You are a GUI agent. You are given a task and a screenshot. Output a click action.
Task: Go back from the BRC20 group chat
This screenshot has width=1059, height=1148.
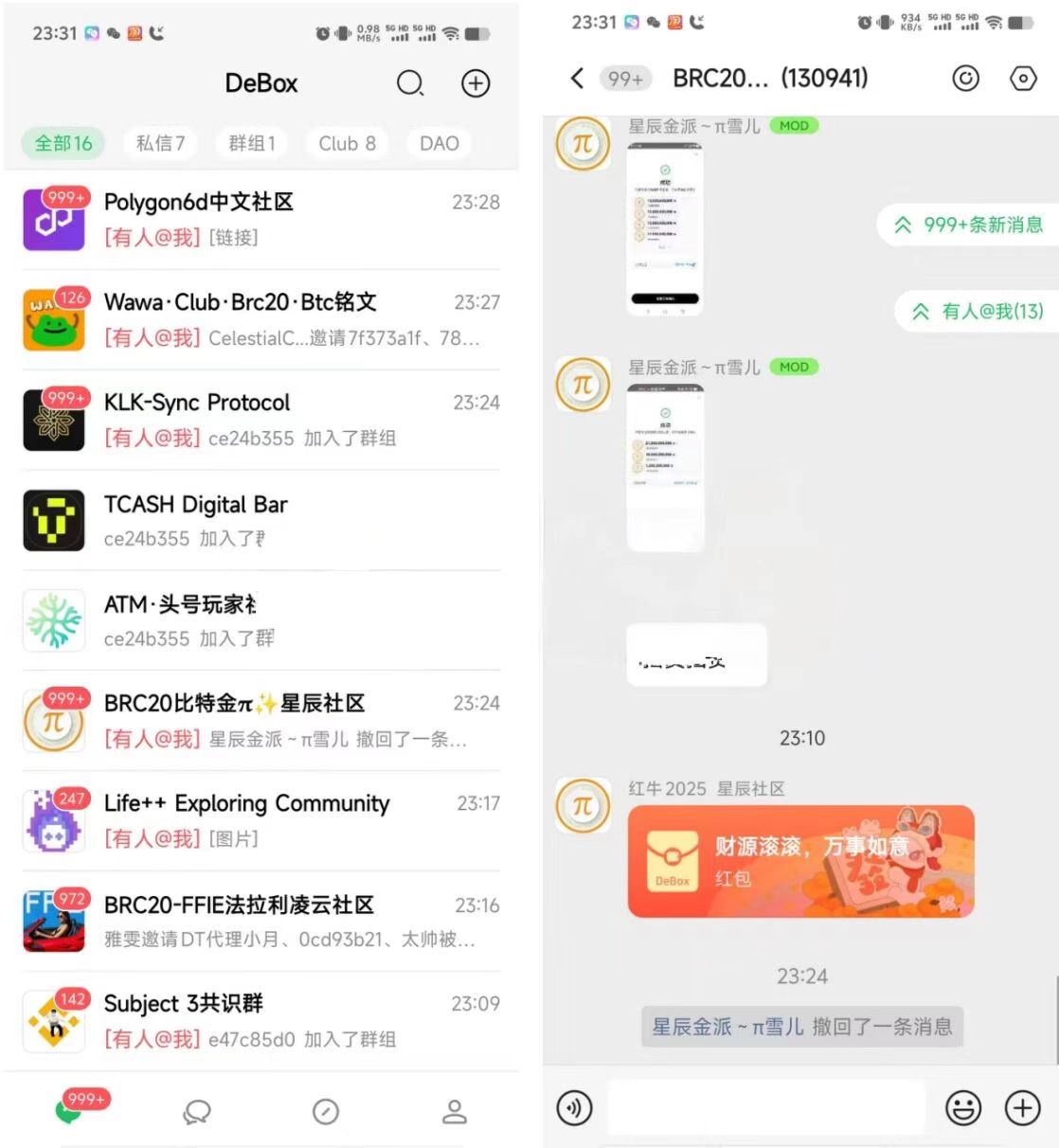pos(577,79)
